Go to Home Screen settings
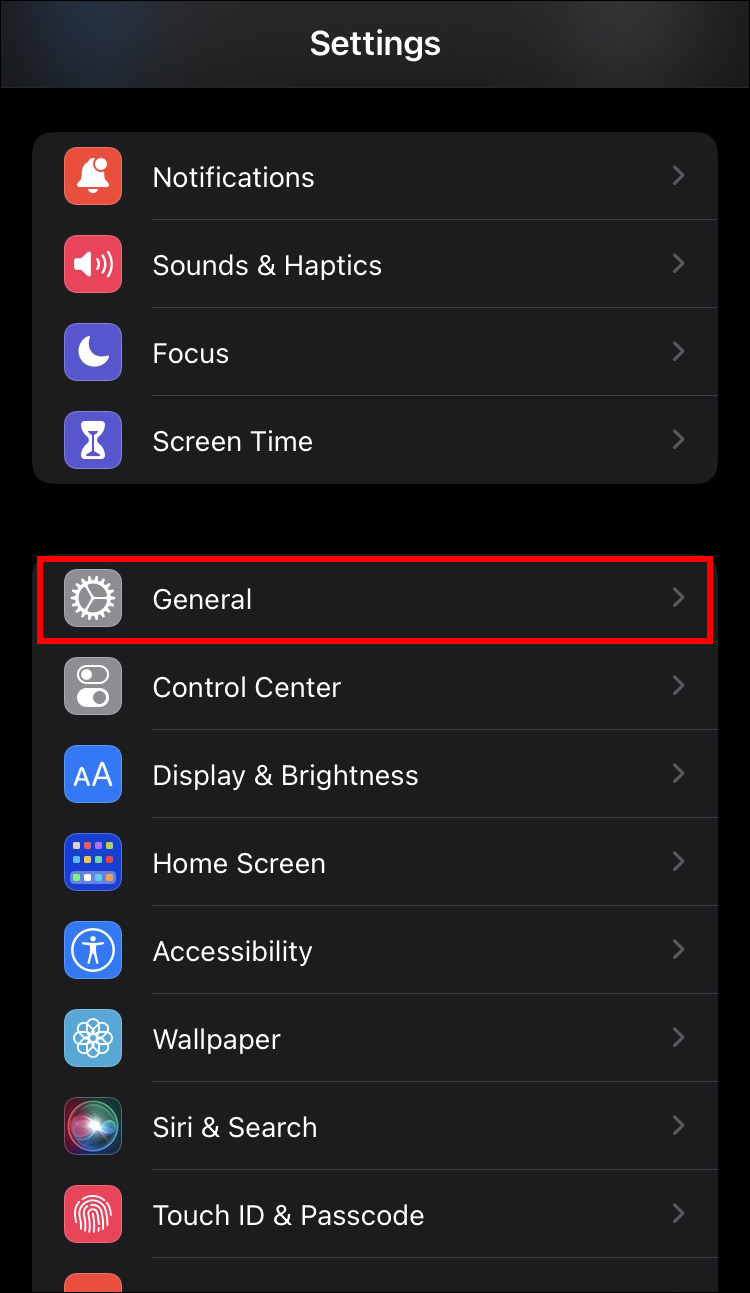 click(x=375, y=863)
